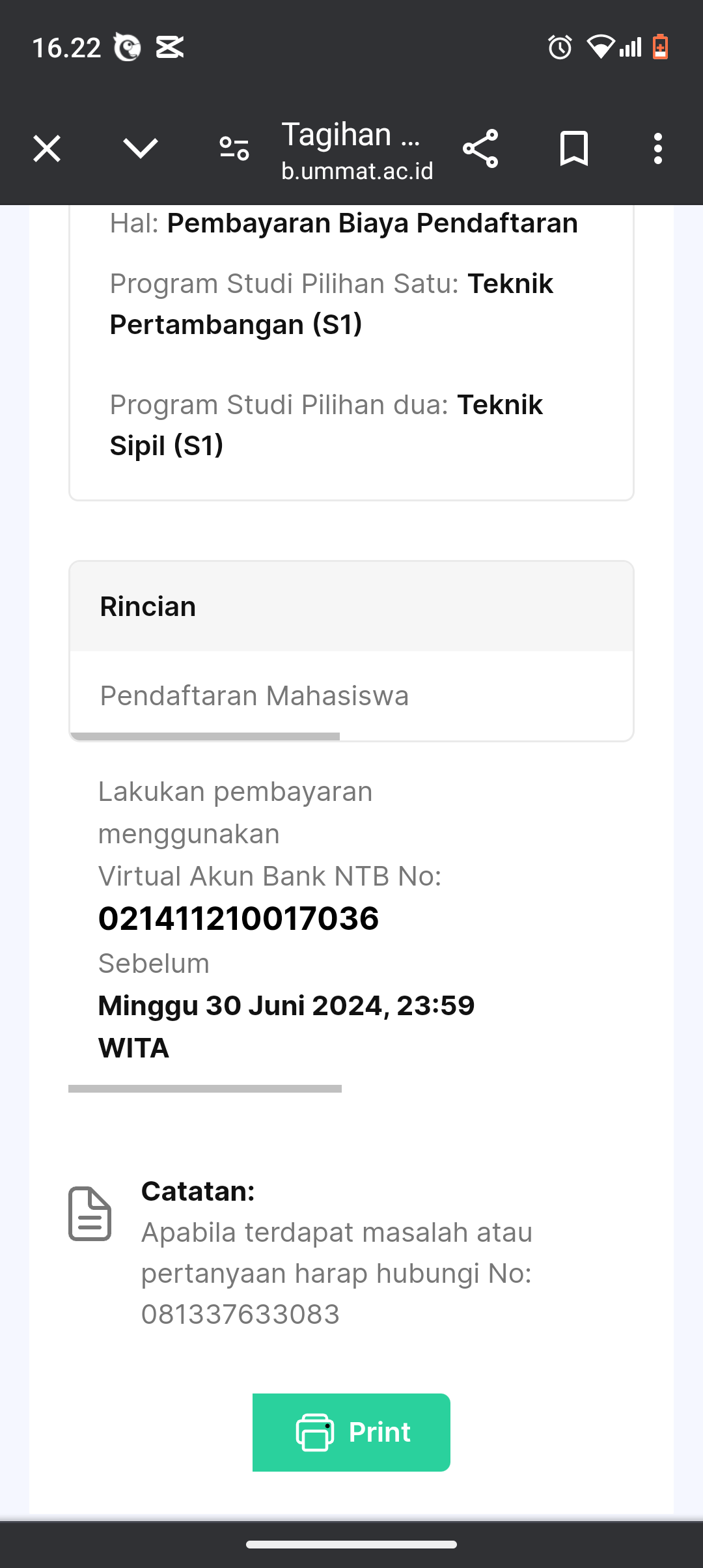Bookmark the b.ummat.ac.id page
703x1568 pixels.
pyautogui.click(x=574, y=149)
